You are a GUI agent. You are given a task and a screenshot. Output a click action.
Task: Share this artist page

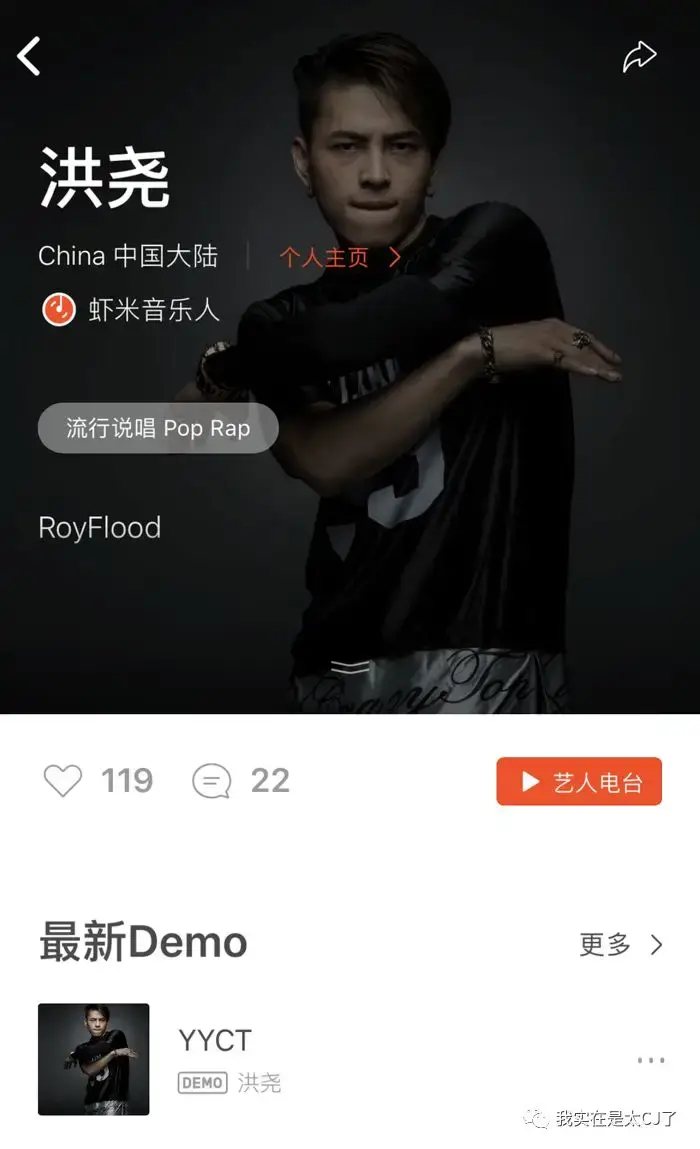point(639,57)
